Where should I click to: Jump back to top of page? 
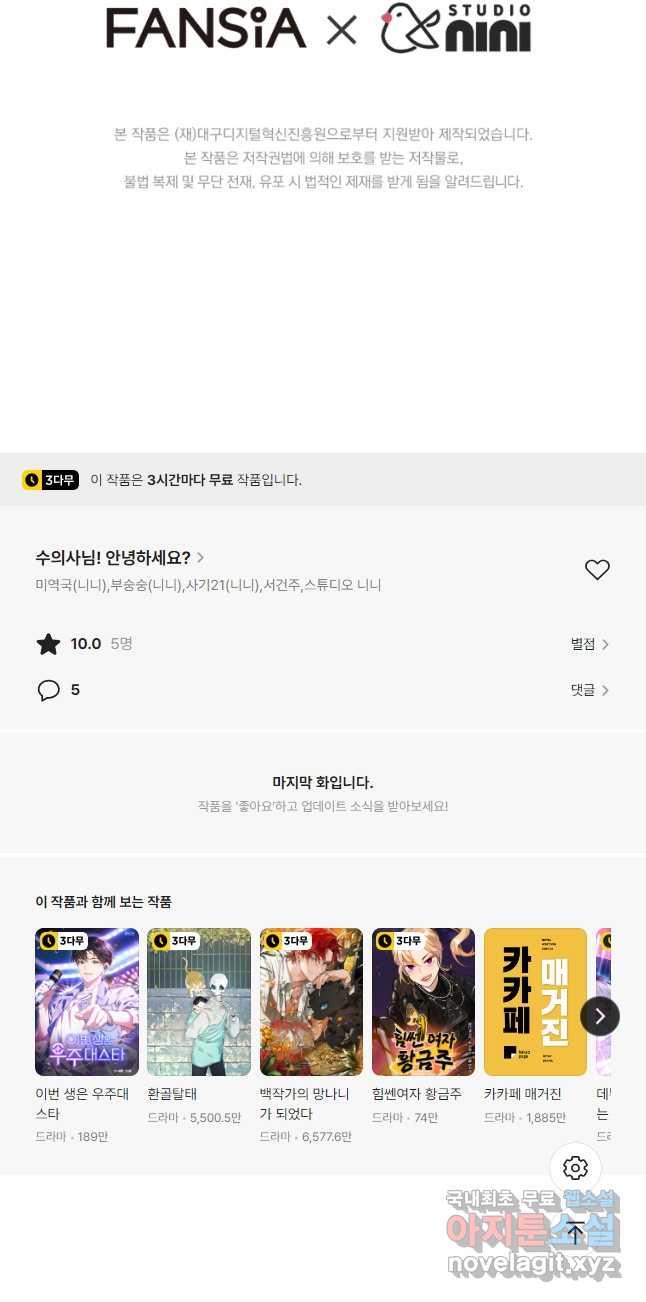(575, 1232)
